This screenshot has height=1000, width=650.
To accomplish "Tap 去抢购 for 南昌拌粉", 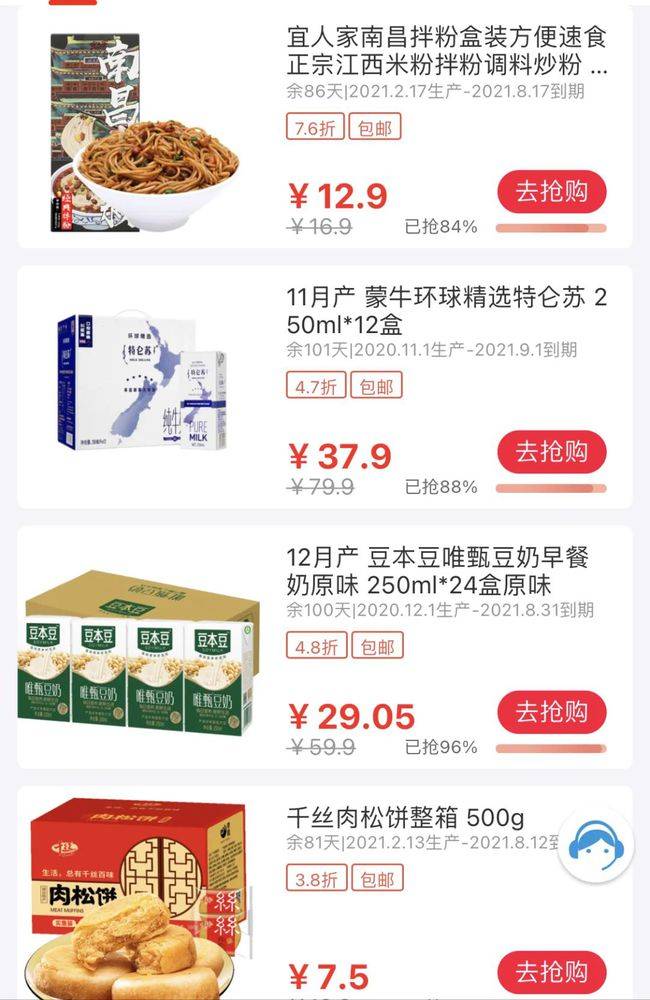I will 551,192.
